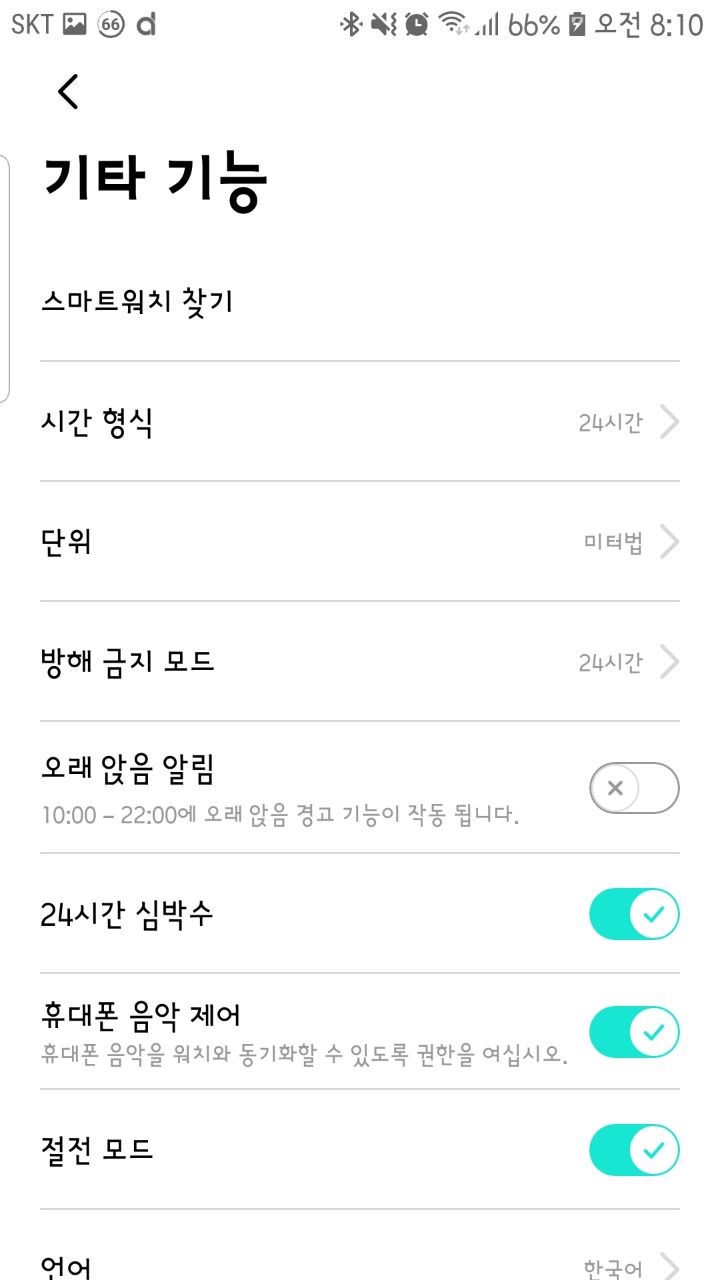Open the 시간 형식 time format setting
720x1280 pixels.
(360, 422)
